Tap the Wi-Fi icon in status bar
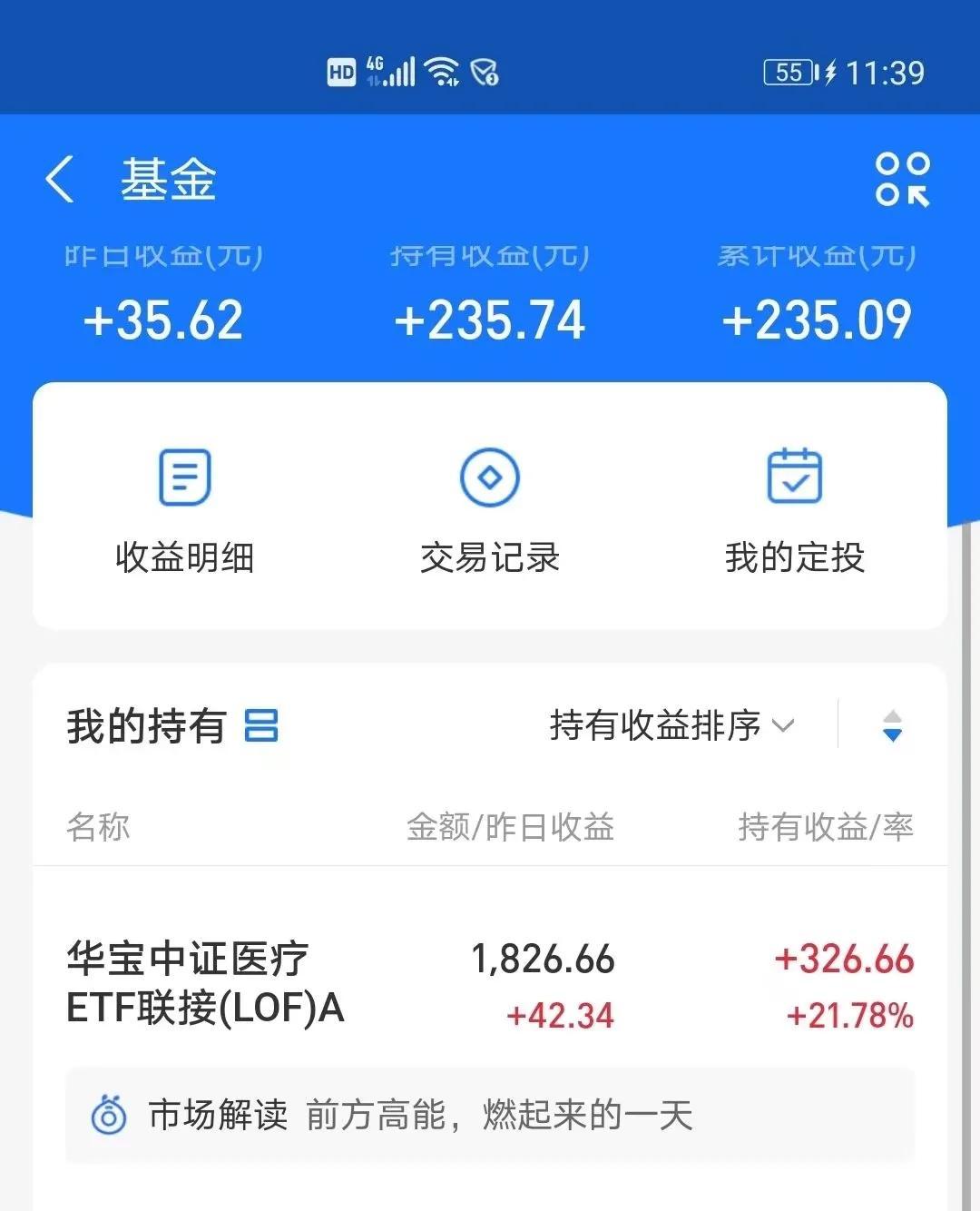Viewport: 980px width, 1211px height. tap(442, 71)
